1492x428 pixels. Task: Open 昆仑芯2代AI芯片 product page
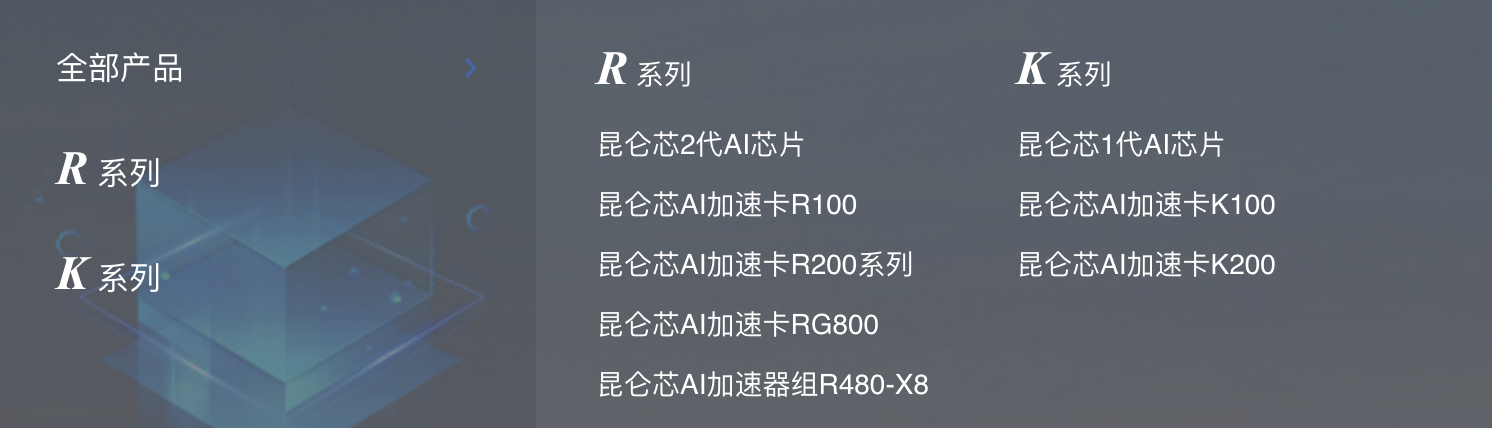click(x=701, y=145)
